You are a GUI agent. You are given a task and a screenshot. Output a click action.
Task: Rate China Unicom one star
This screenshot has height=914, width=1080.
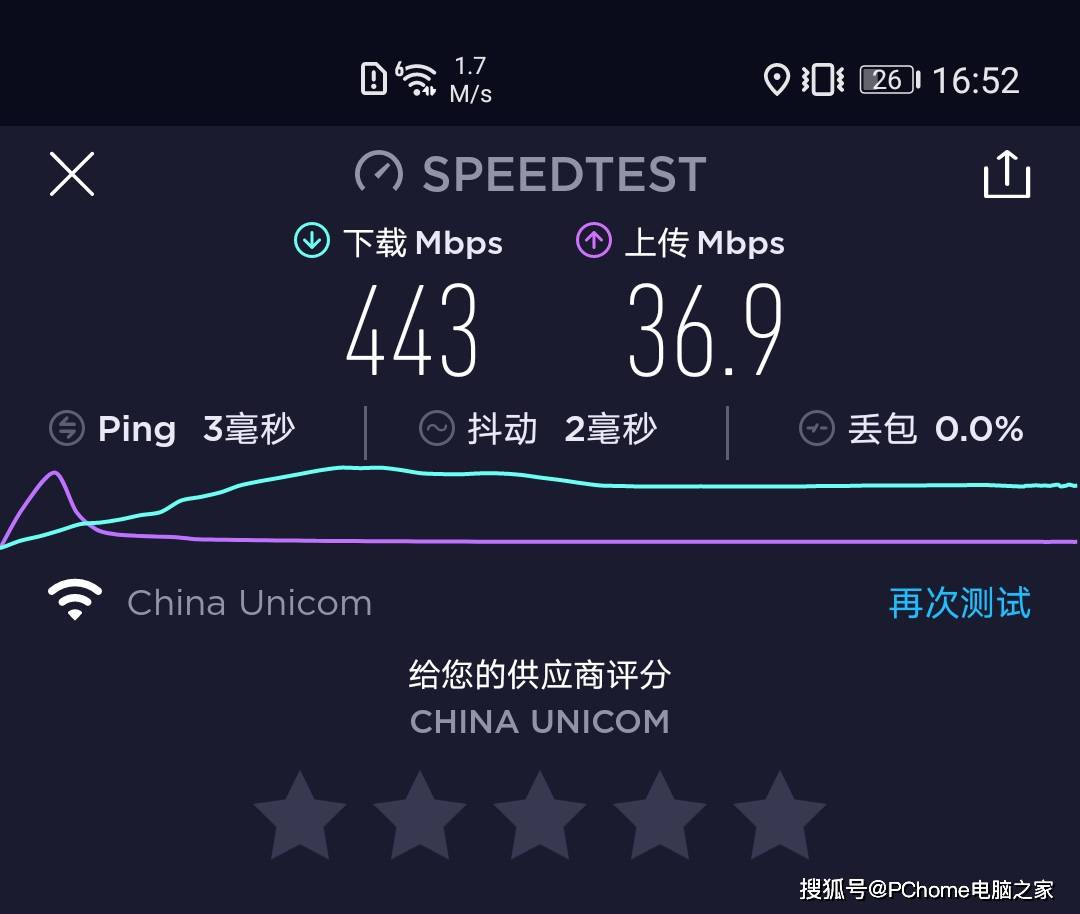[300, 816]
